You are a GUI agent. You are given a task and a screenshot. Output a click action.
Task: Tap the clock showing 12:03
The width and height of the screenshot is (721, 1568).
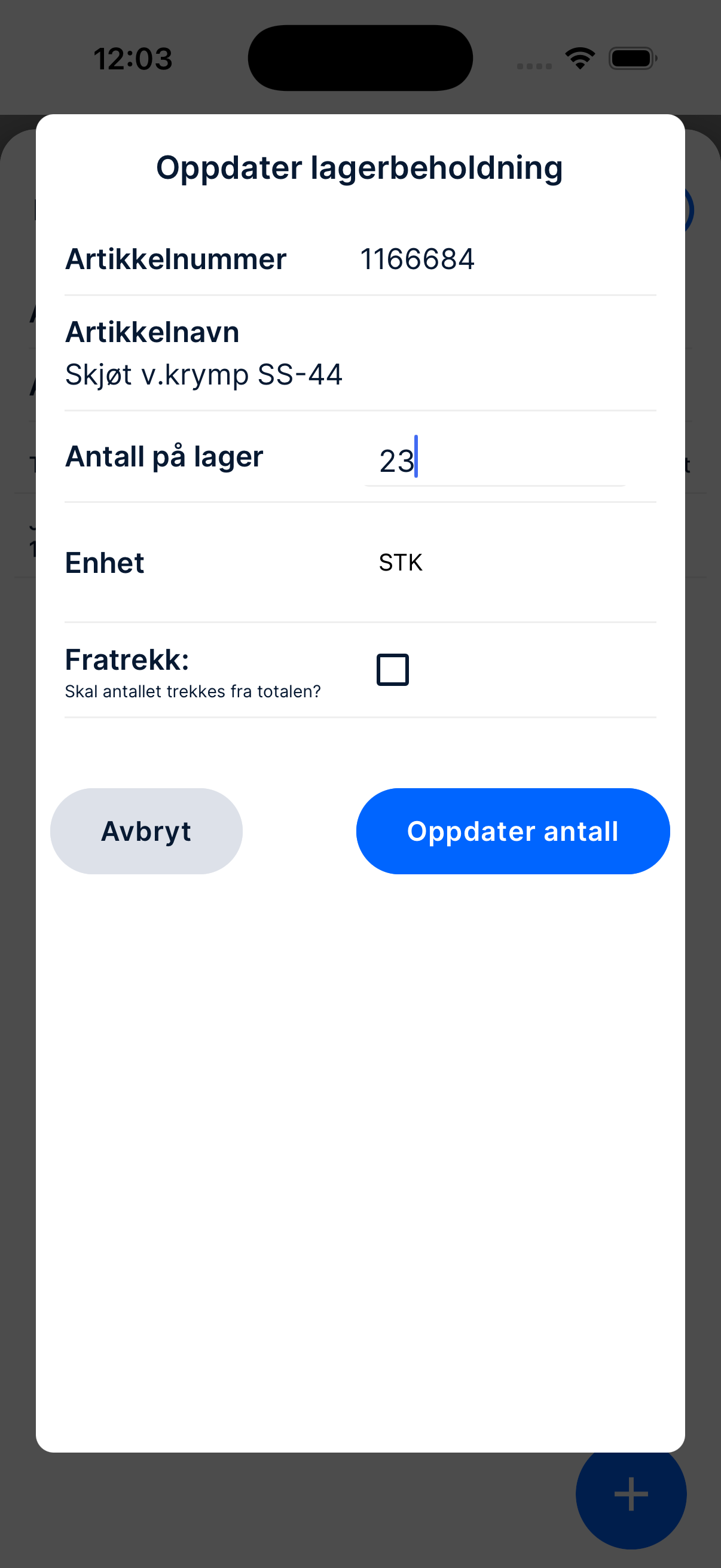pos(133,58)
